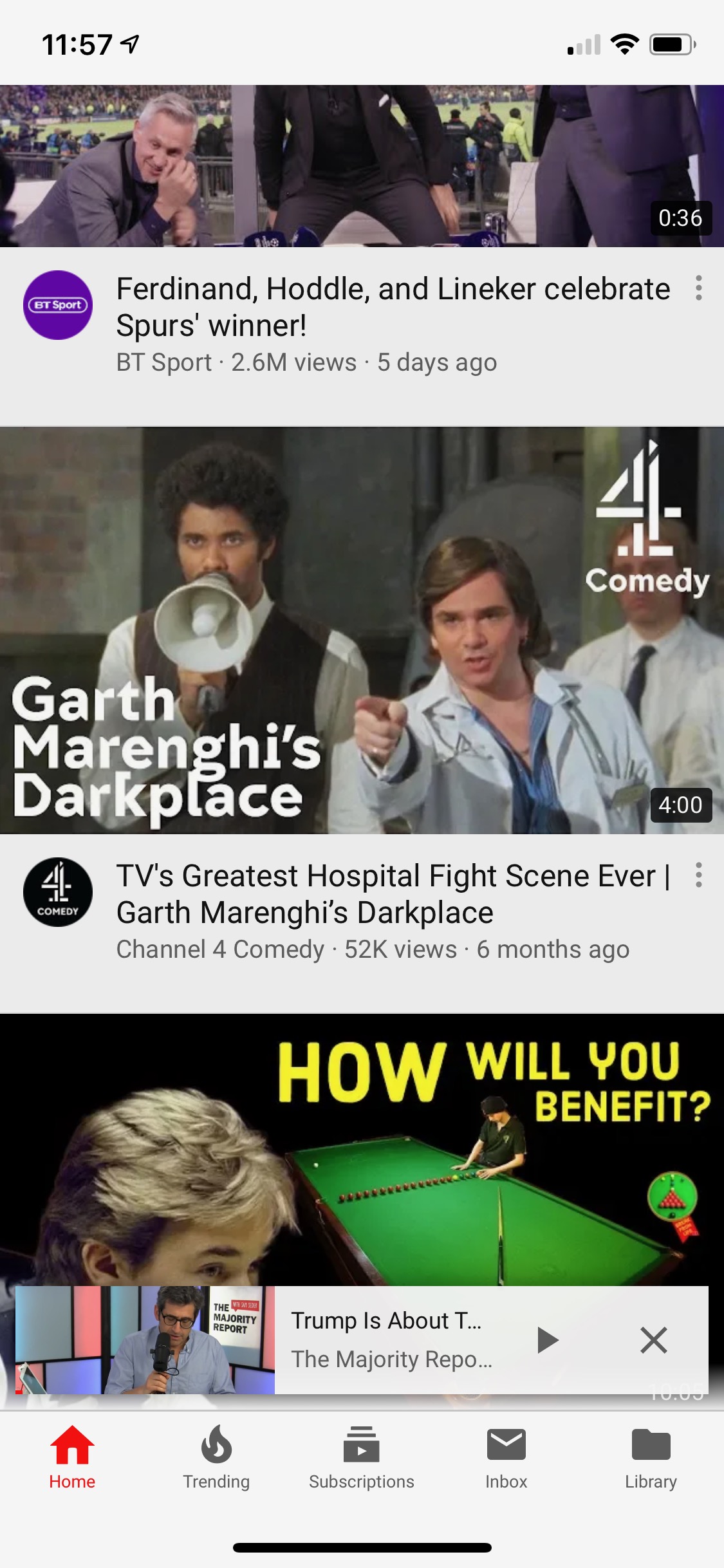Expand the 'Trump Is About T...' miniplayer
The height and width of the screenshot is (1568, 724).
coord(391,1340)
